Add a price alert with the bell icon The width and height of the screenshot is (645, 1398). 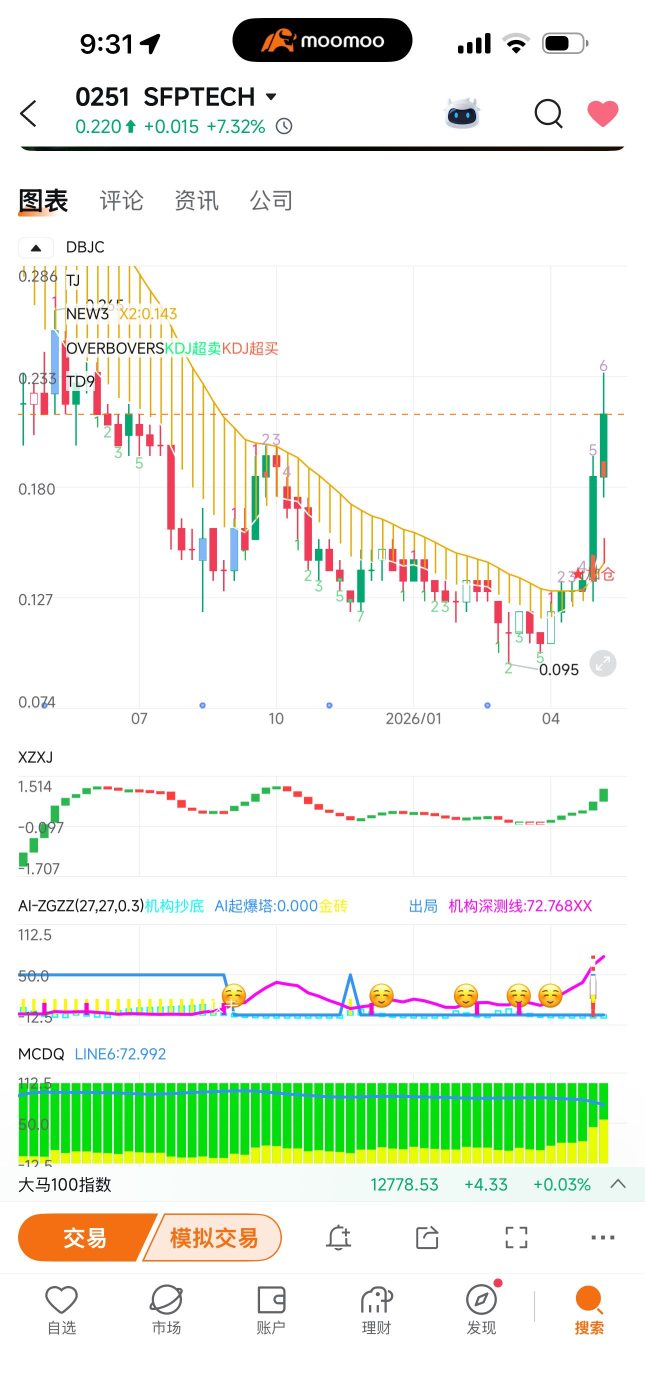tap(338, 1238)
